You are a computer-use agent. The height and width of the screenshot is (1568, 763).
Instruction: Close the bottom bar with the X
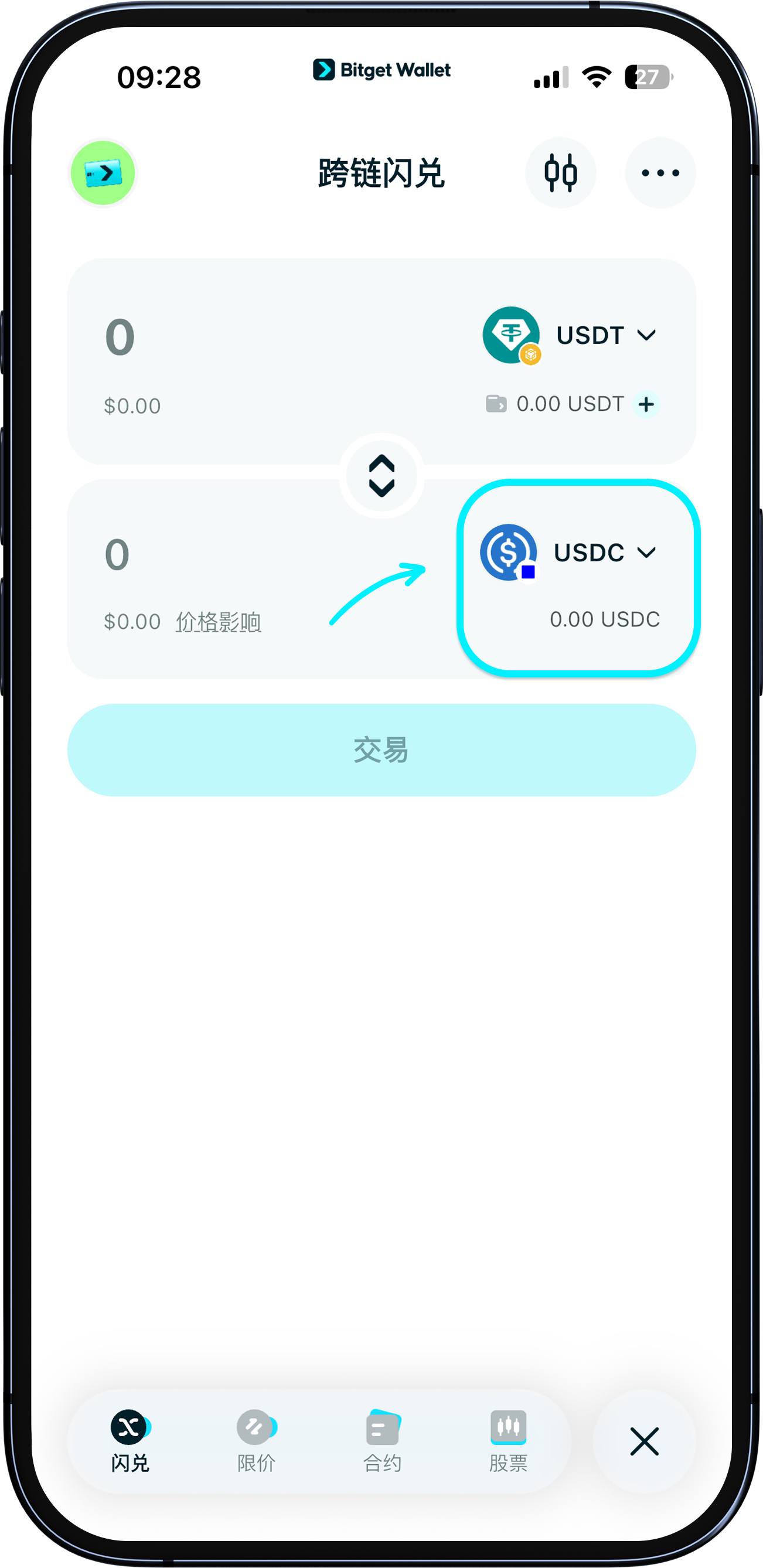644,1441
